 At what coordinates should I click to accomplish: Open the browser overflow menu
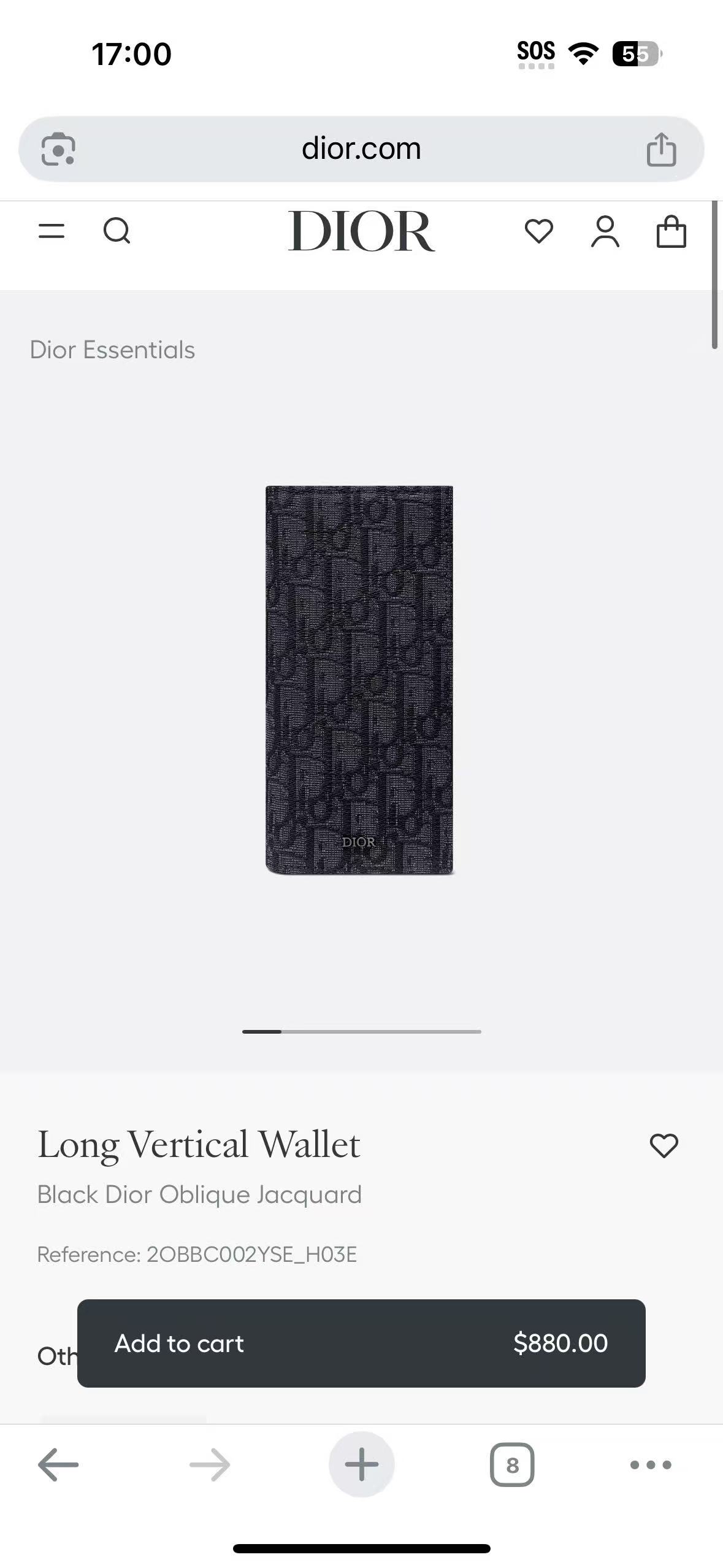pos(651,1464)
